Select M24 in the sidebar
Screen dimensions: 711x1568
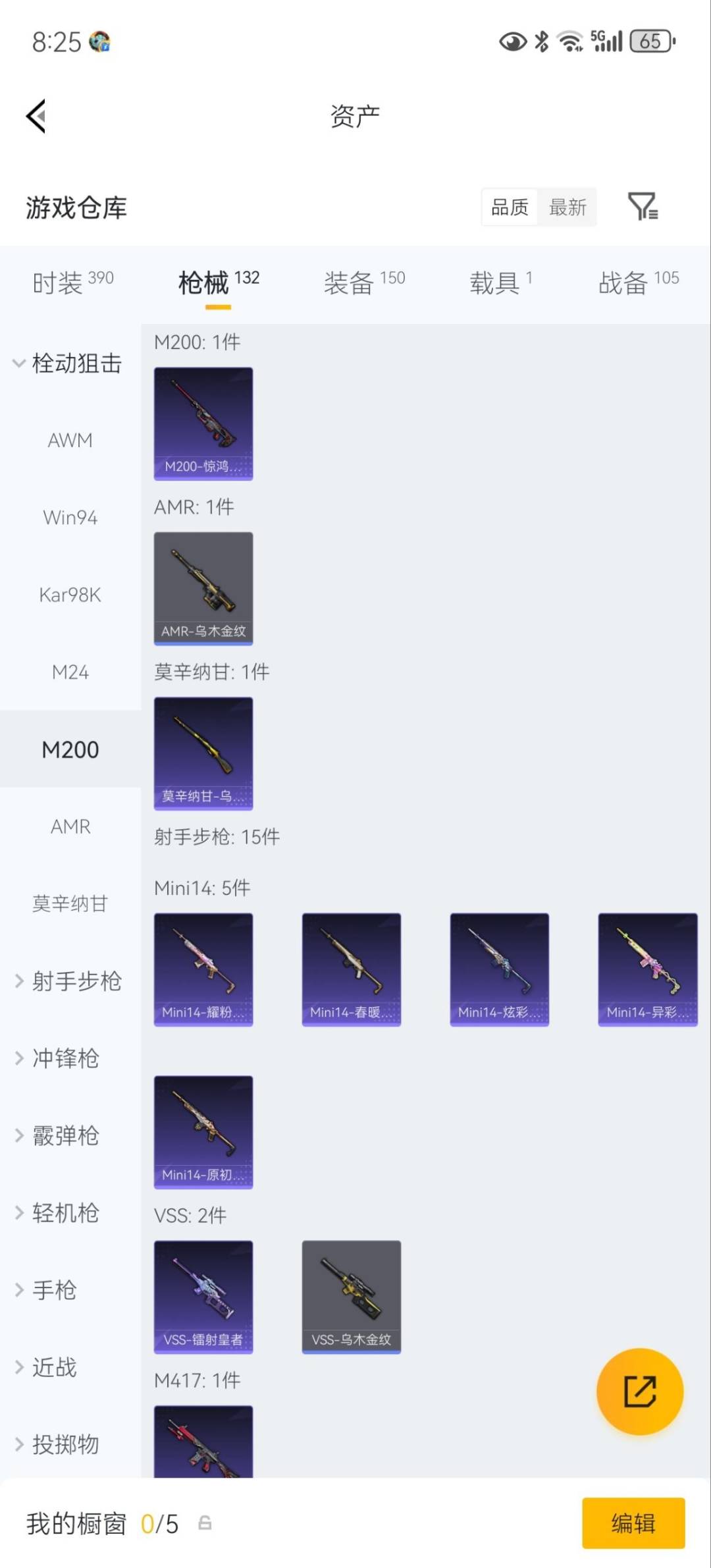[71, 672]
